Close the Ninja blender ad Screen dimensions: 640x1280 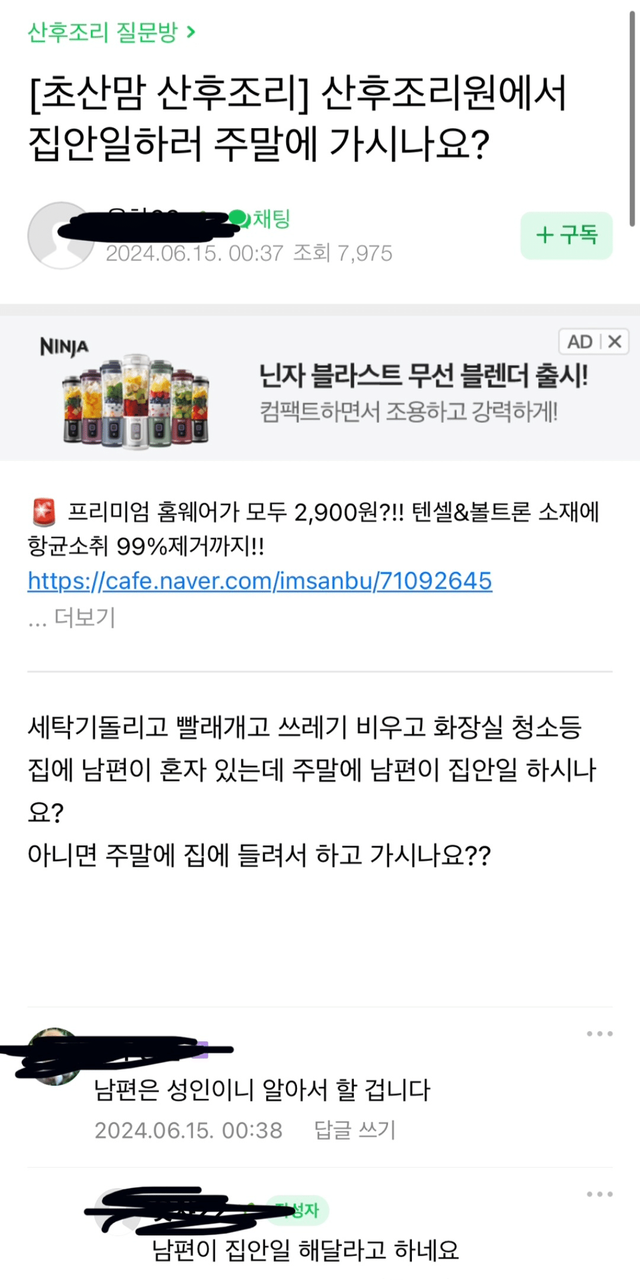pos(615,342)
